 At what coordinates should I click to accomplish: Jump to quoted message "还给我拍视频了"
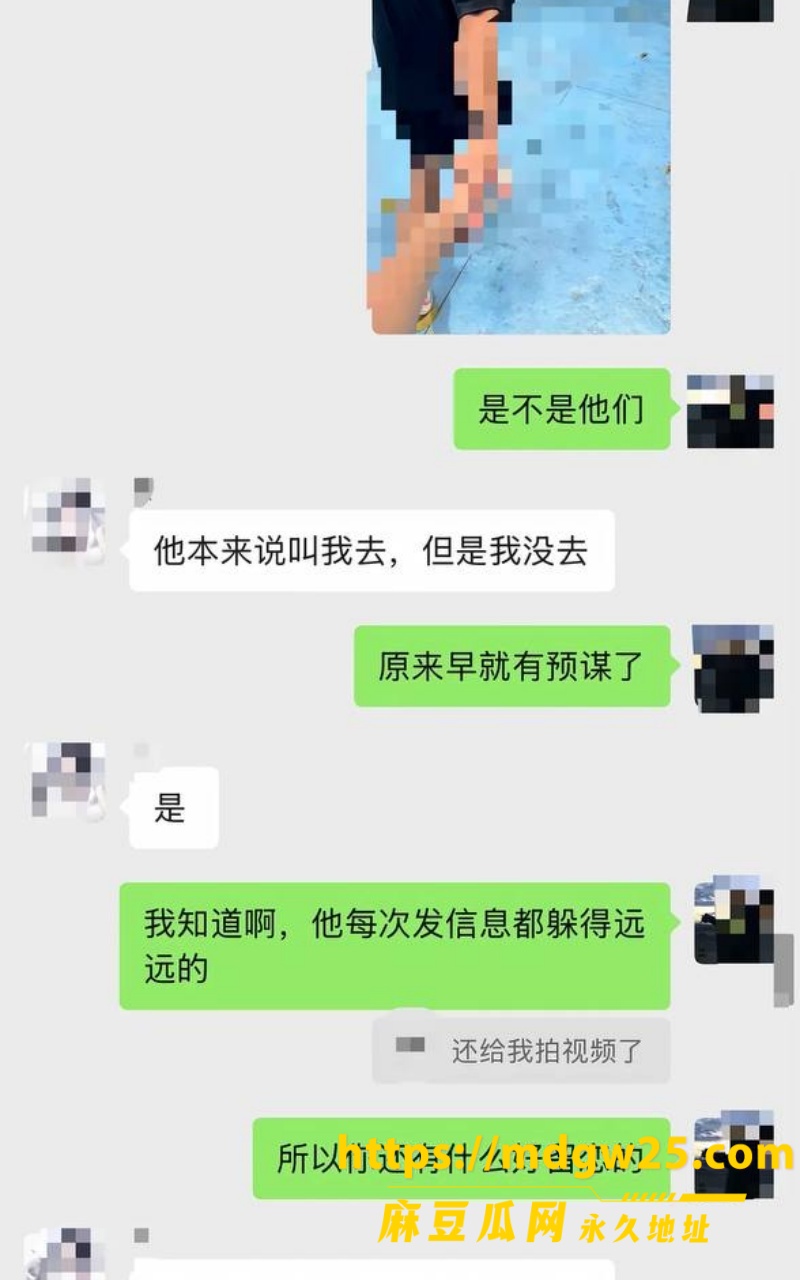(x=521, y=1051)
